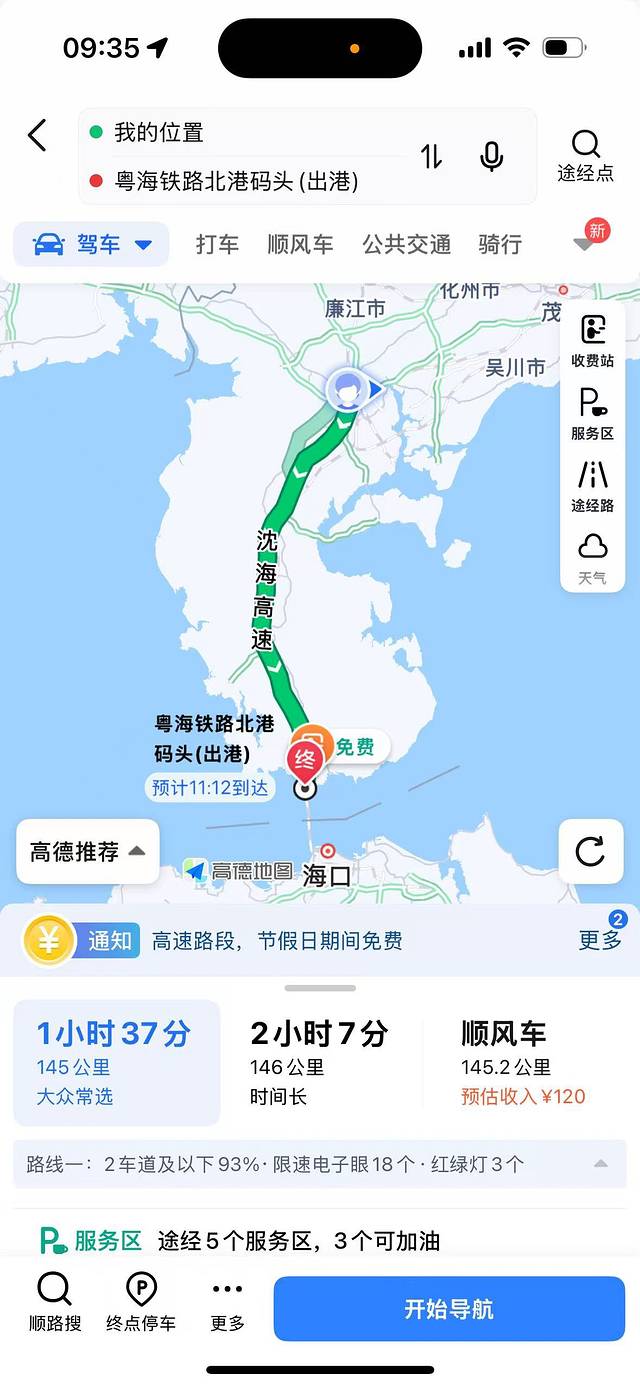The image size is (640, 1387).
Task: Choose the 2小时7分 route option
Action: 319,1062
